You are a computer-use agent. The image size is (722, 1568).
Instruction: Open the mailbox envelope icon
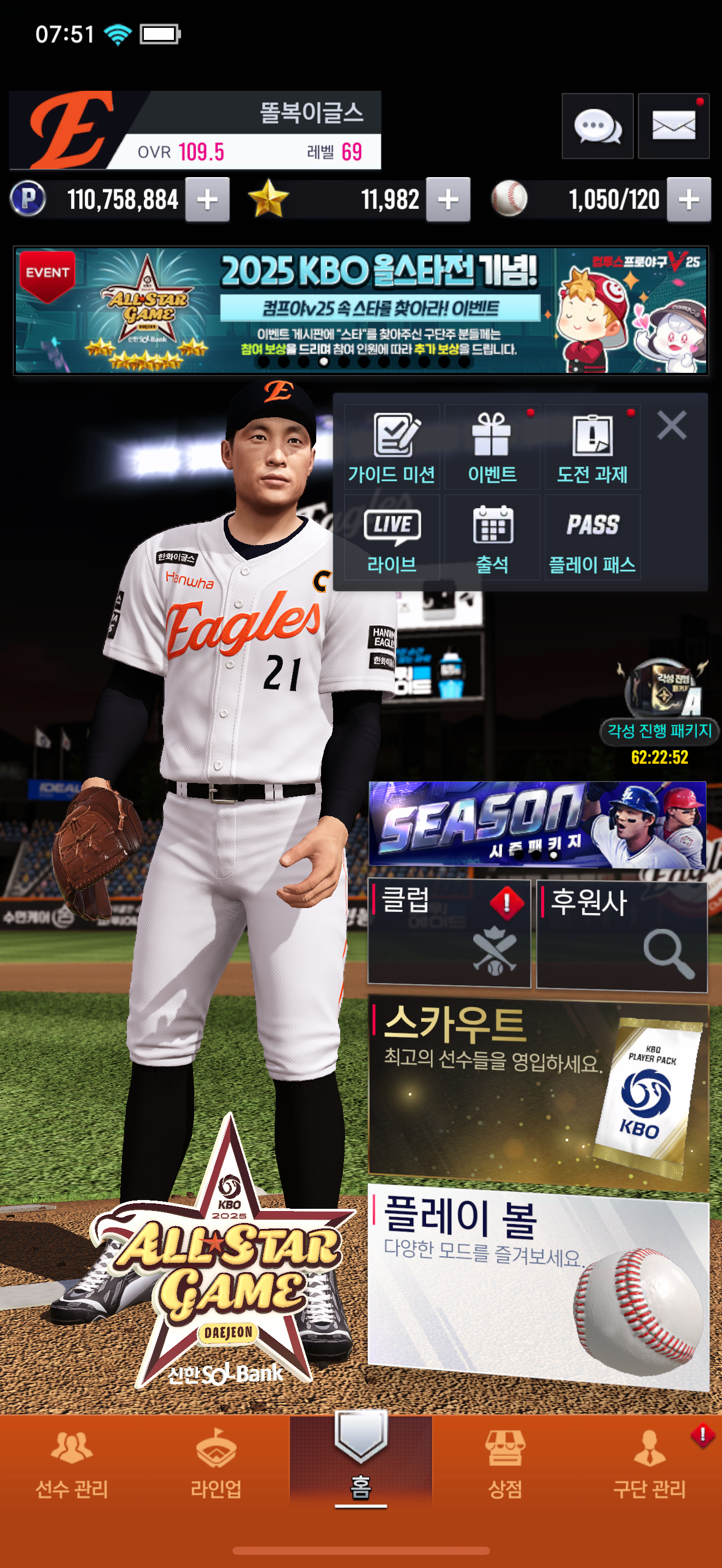(673, 127)
